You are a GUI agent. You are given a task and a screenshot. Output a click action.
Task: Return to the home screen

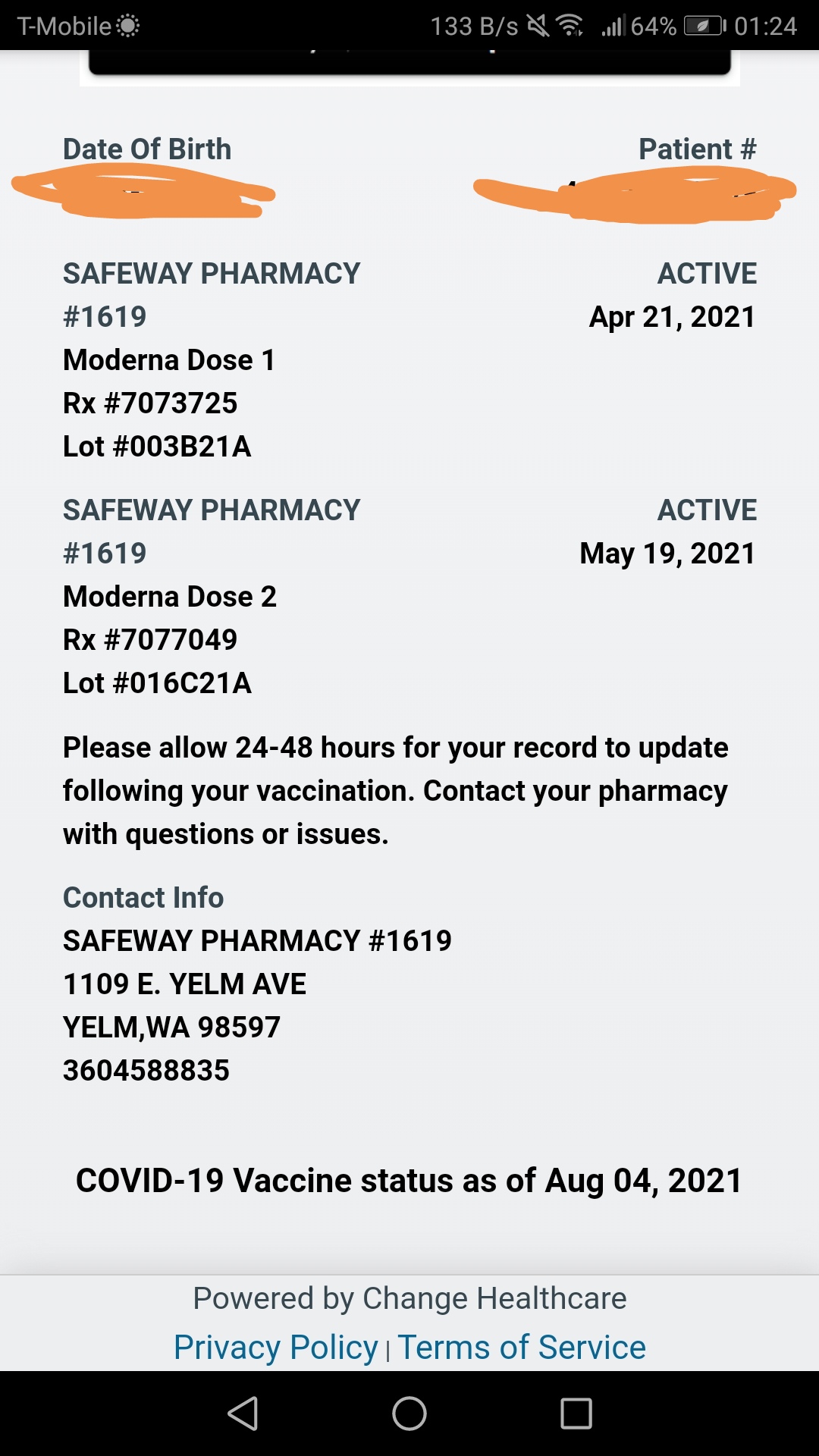409,1414
